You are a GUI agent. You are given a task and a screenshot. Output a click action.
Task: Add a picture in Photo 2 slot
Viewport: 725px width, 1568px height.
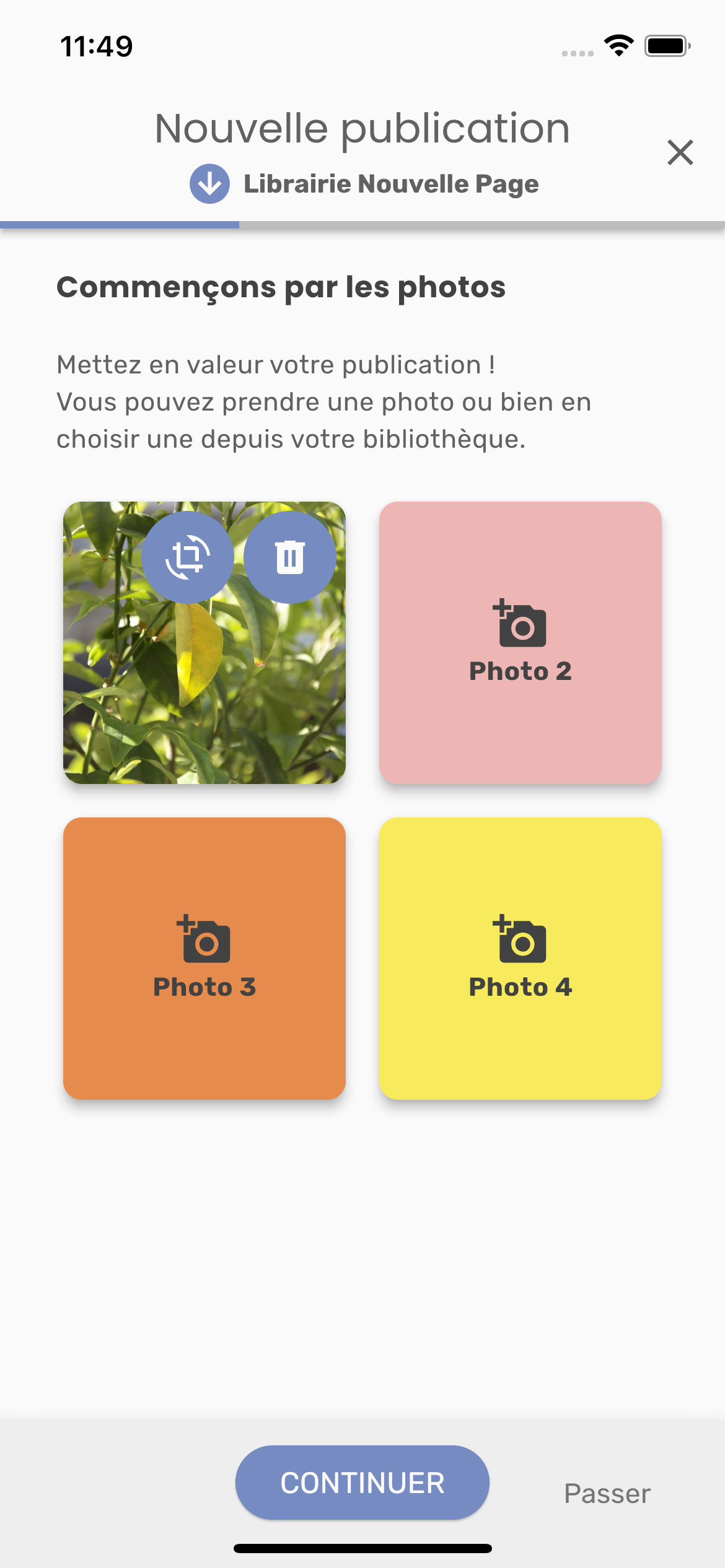point(521,643)
